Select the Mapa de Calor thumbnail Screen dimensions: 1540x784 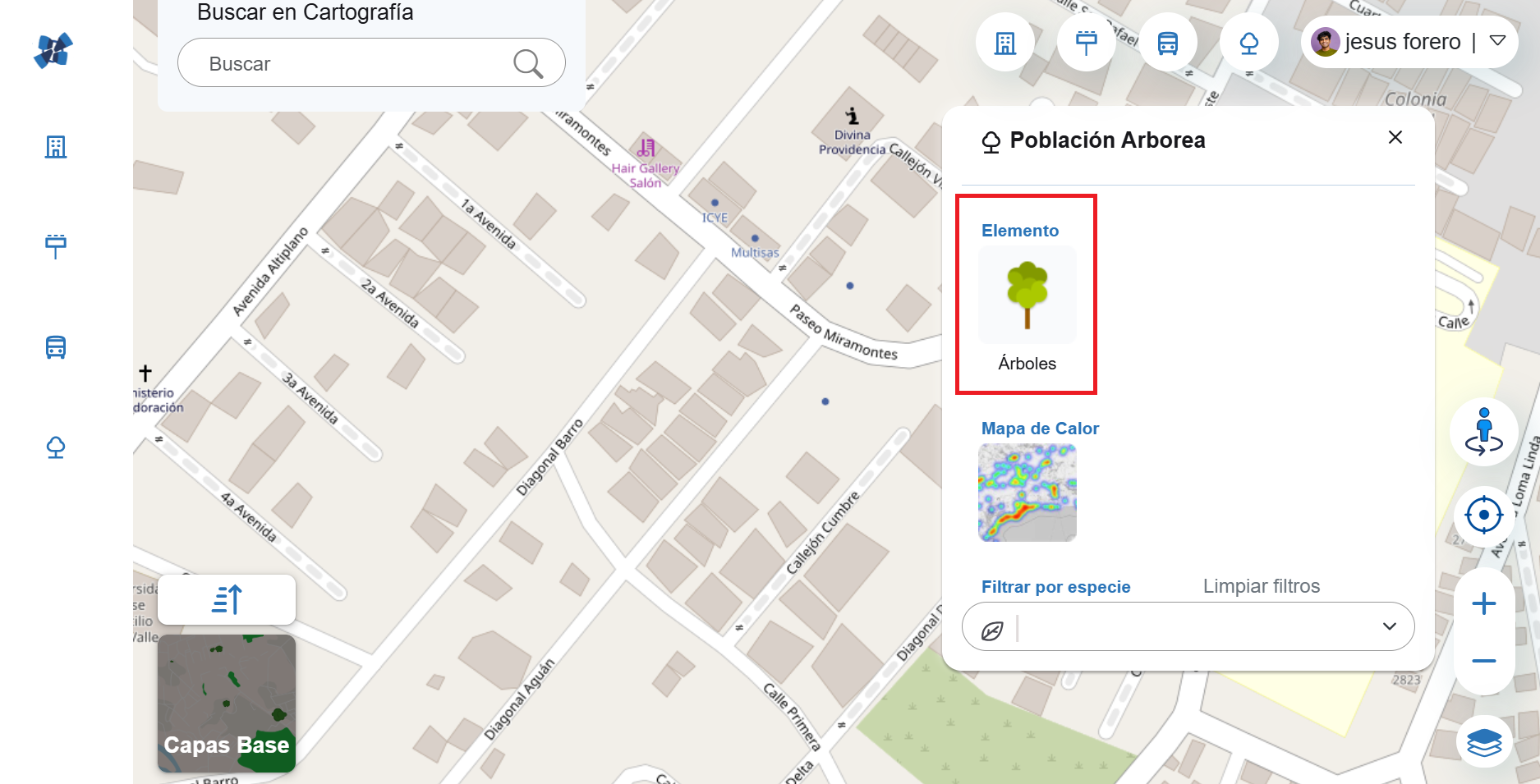[x=1027, y=492]
